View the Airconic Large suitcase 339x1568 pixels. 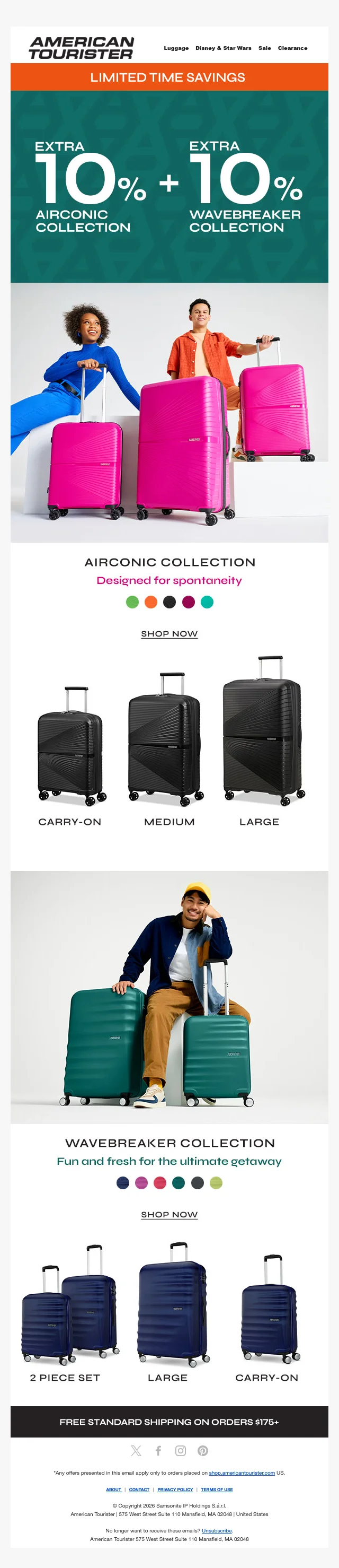[x=262, y=730]
